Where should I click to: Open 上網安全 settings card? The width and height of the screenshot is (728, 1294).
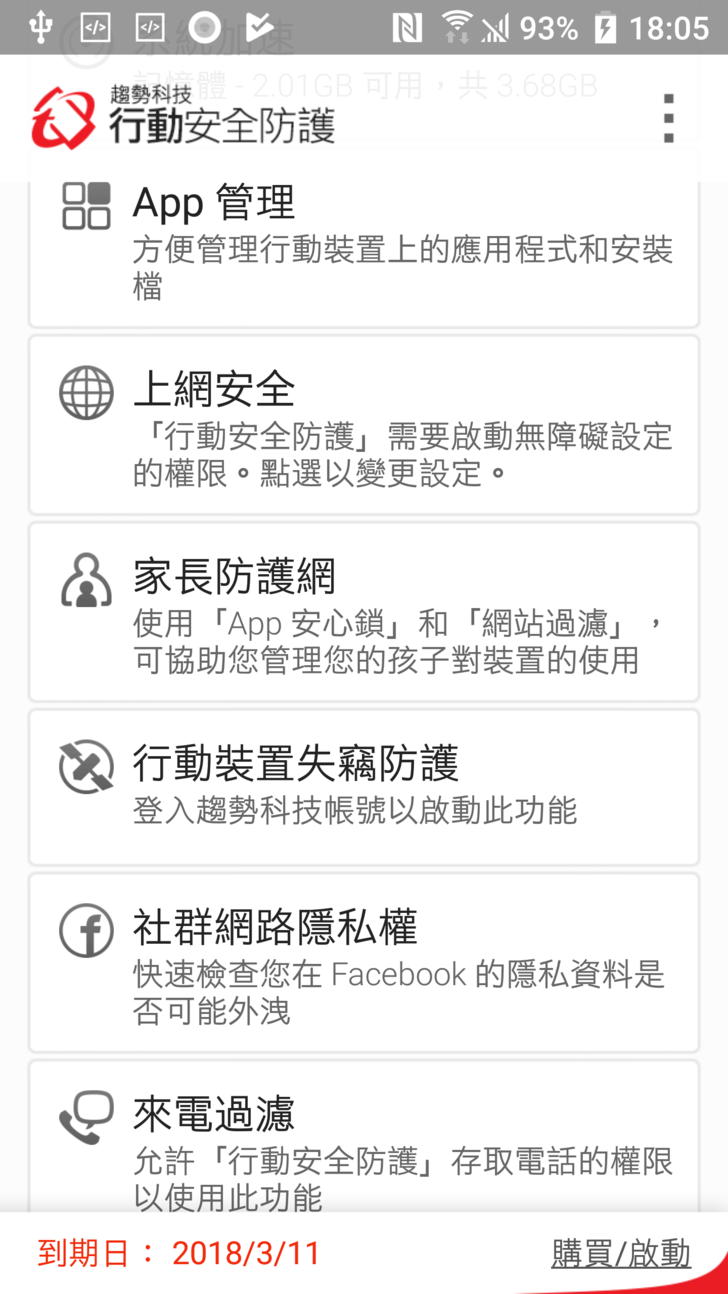tap(364, 425)
